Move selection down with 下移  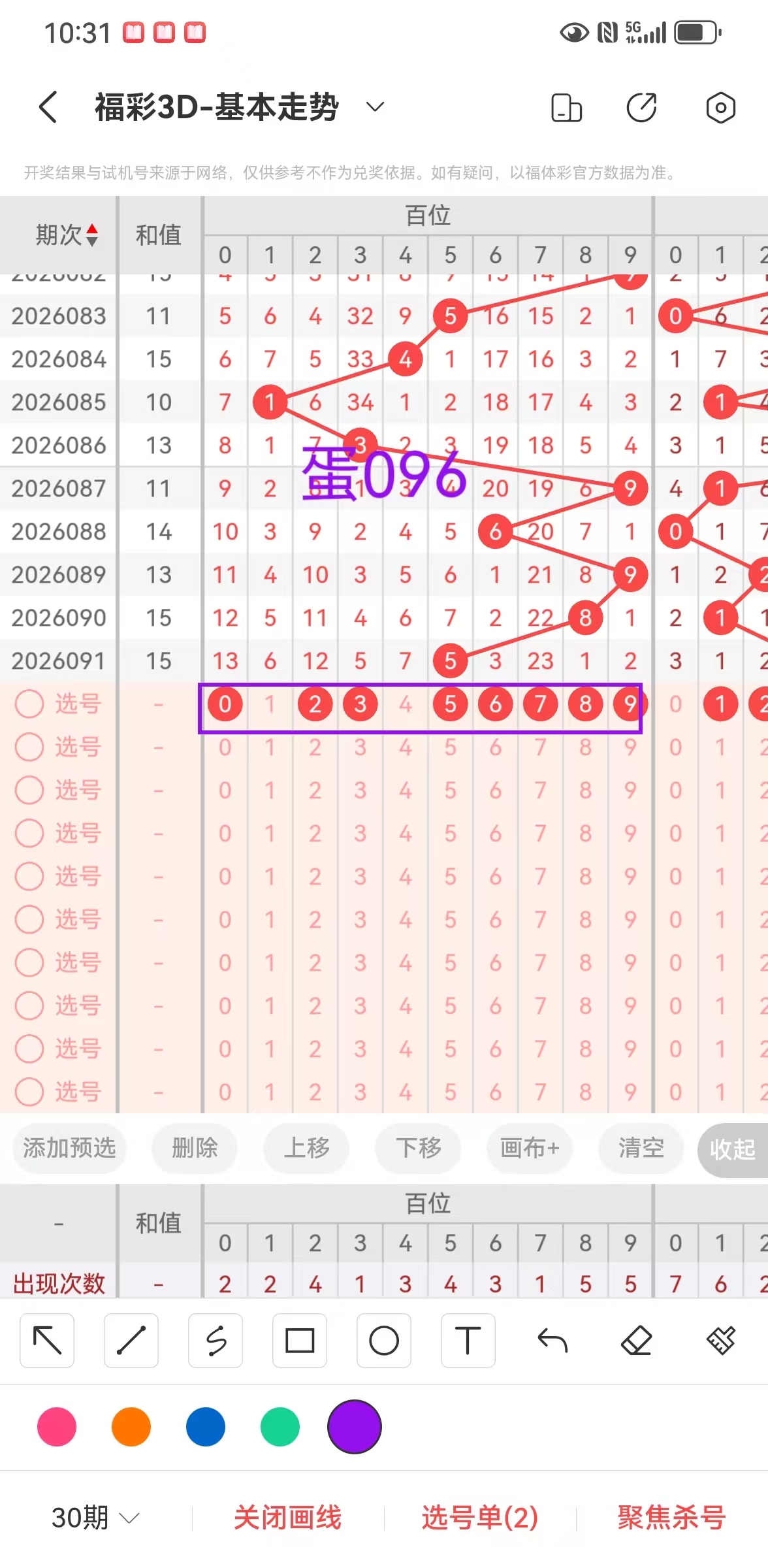click(418, 1148)
